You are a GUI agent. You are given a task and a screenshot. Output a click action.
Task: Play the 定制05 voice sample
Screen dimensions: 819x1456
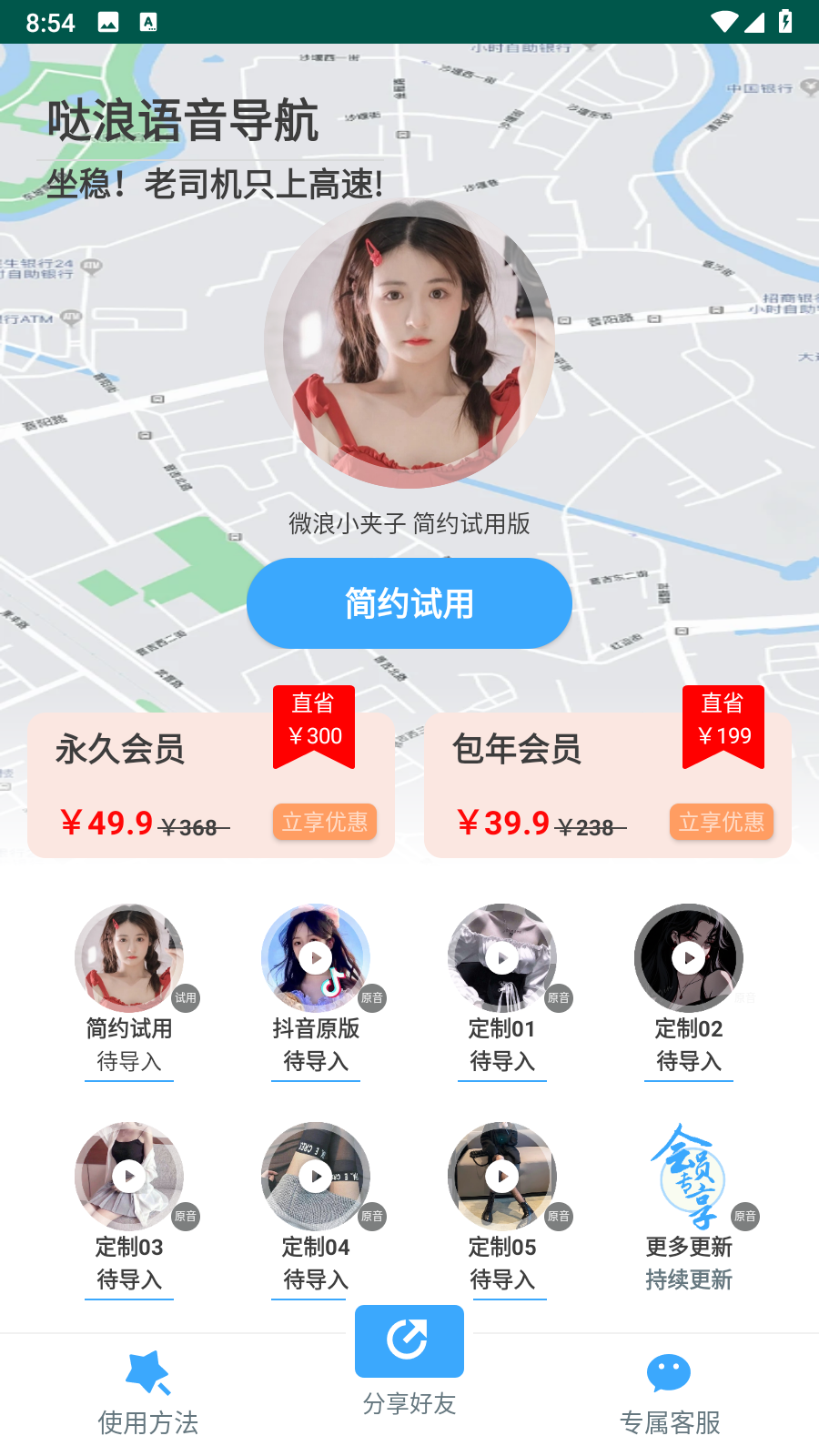(502, 1176)
